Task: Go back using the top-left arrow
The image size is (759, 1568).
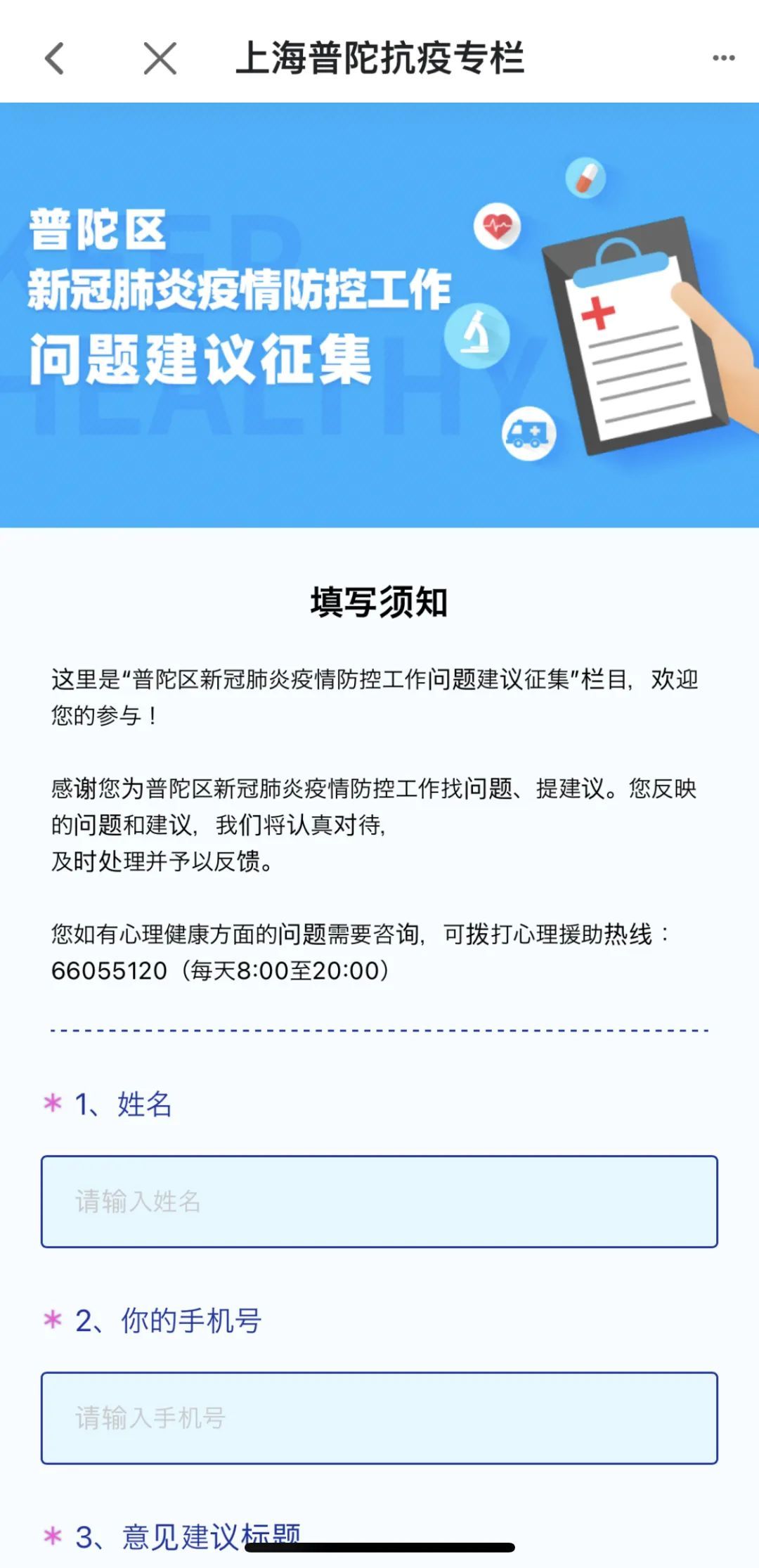Action: [55, 58]
